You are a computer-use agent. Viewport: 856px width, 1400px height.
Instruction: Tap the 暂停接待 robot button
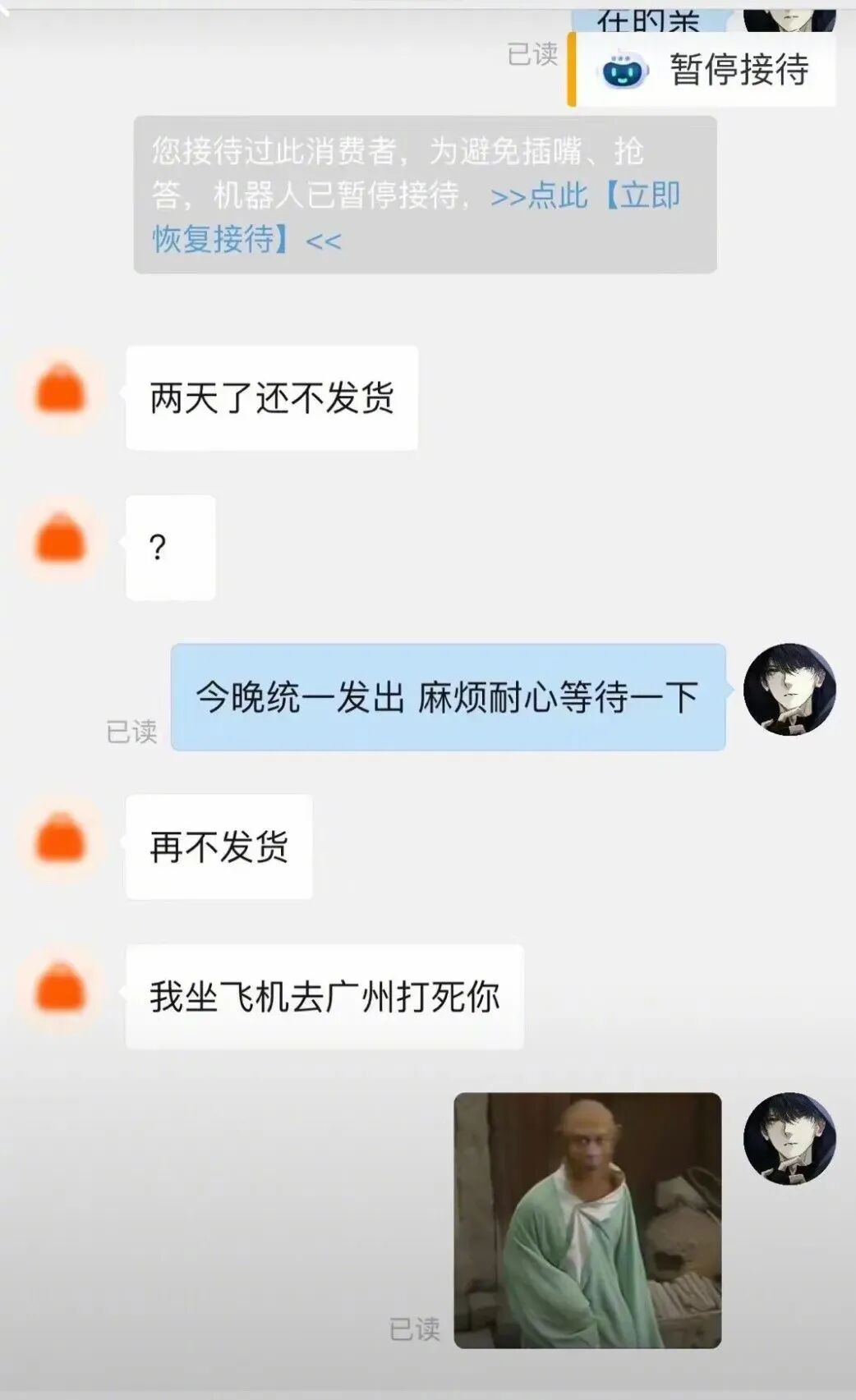pyautogui.click(x=703, y=70)
